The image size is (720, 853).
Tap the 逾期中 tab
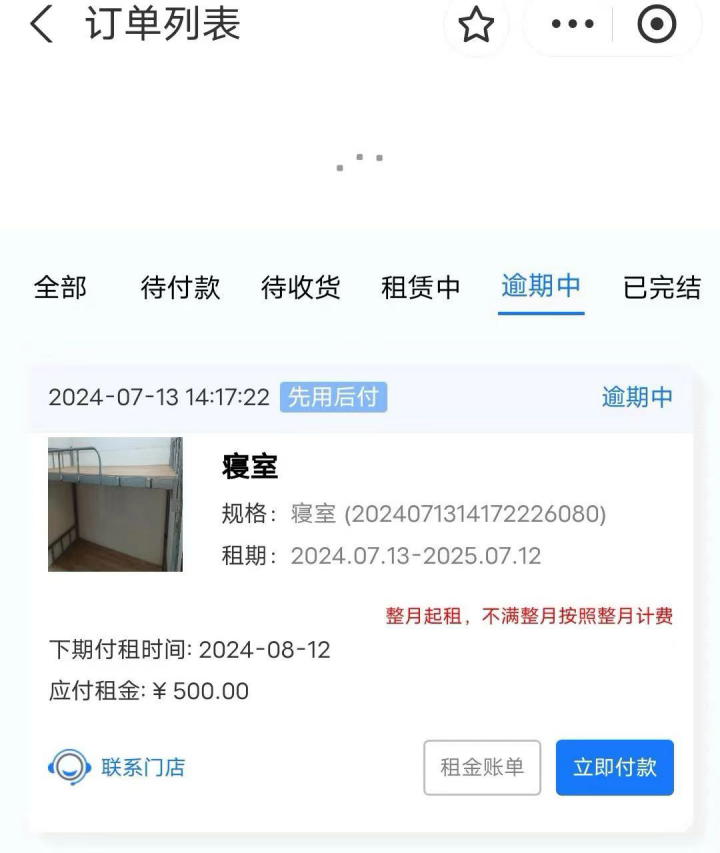coord(541,288)
